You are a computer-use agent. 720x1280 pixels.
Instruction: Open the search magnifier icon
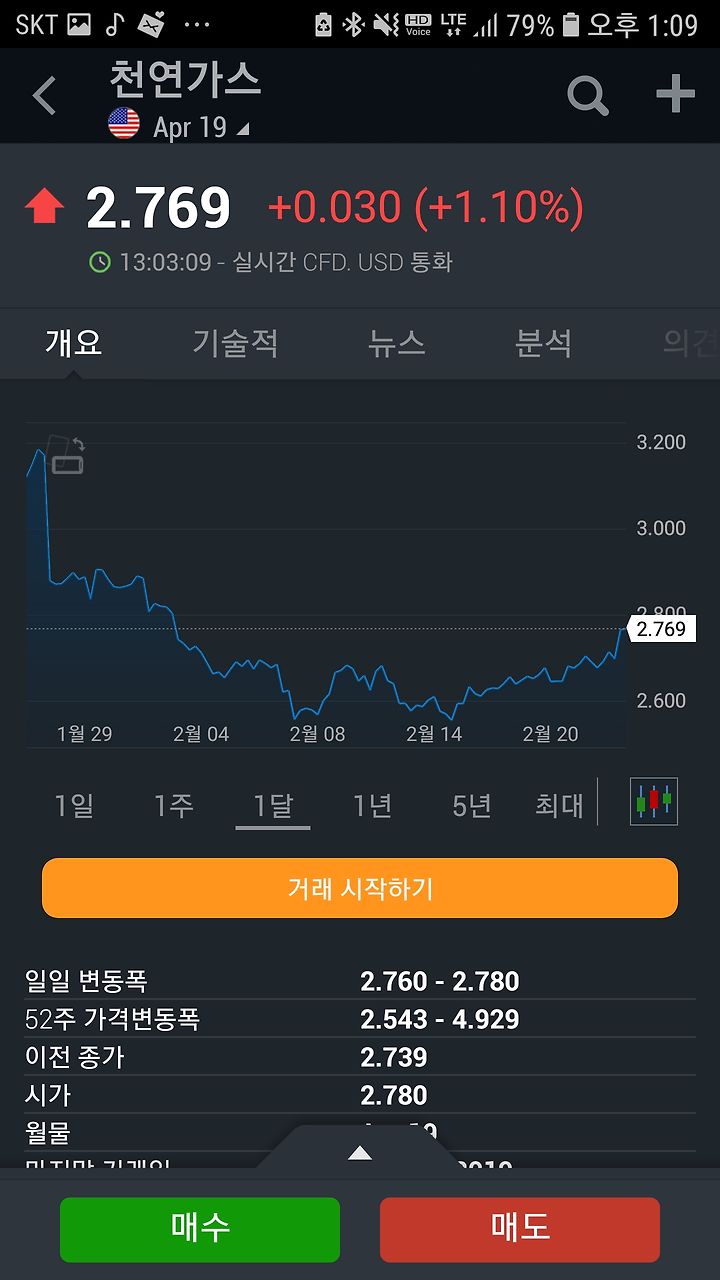click(x=588, y=95)
